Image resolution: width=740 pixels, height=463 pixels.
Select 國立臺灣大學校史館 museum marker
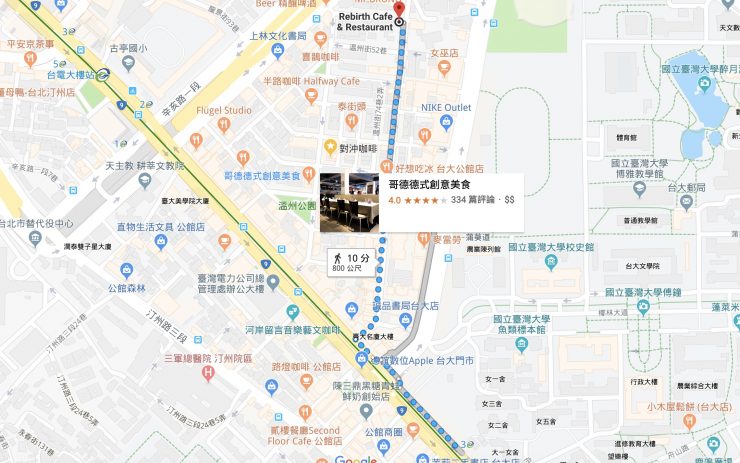click(550, 262)
